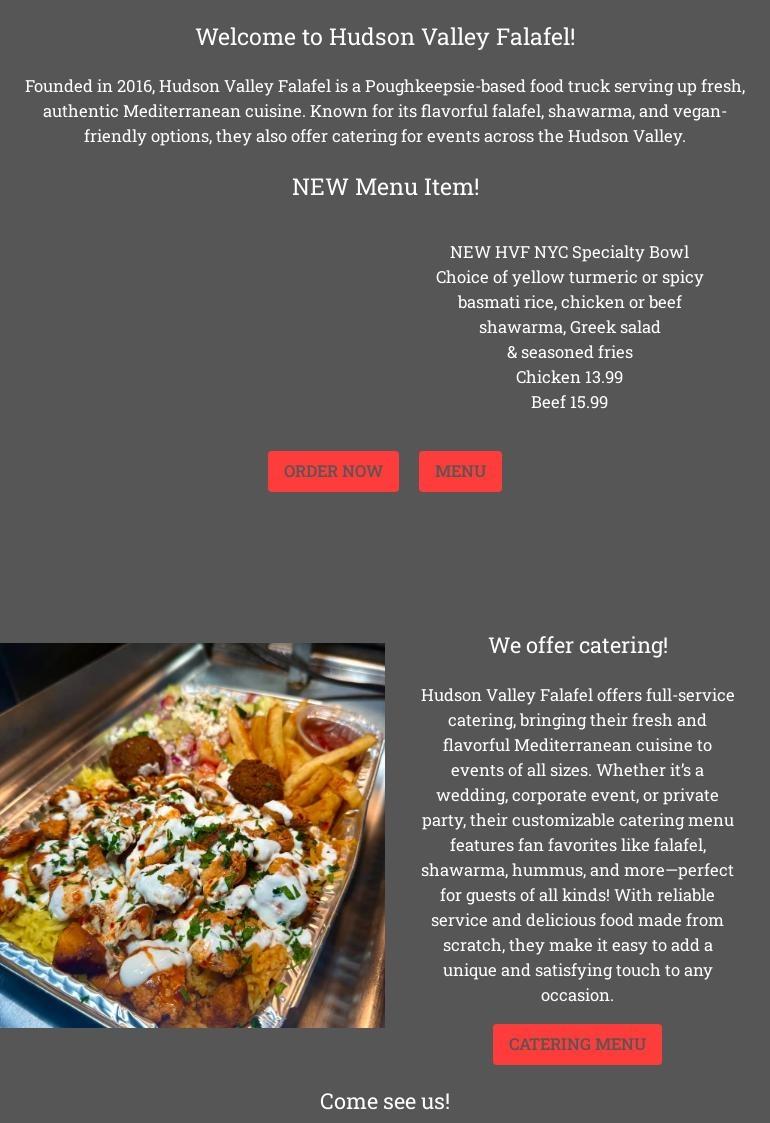Open the MENU page
The height and width of the screenshot is (1123, 770).
460,471
